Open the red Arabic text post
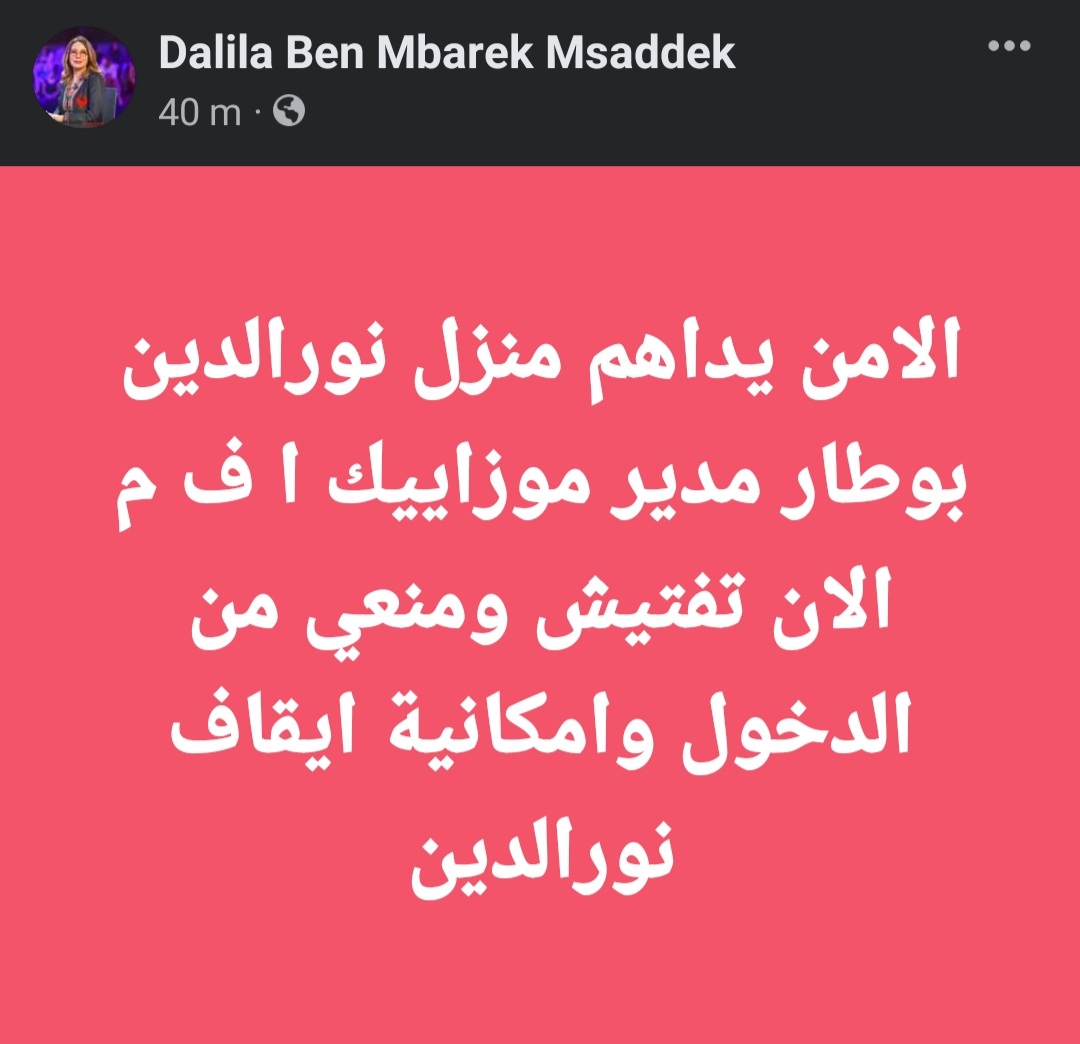Viewport: 1080px width, 1044px height. click(540, 600)
